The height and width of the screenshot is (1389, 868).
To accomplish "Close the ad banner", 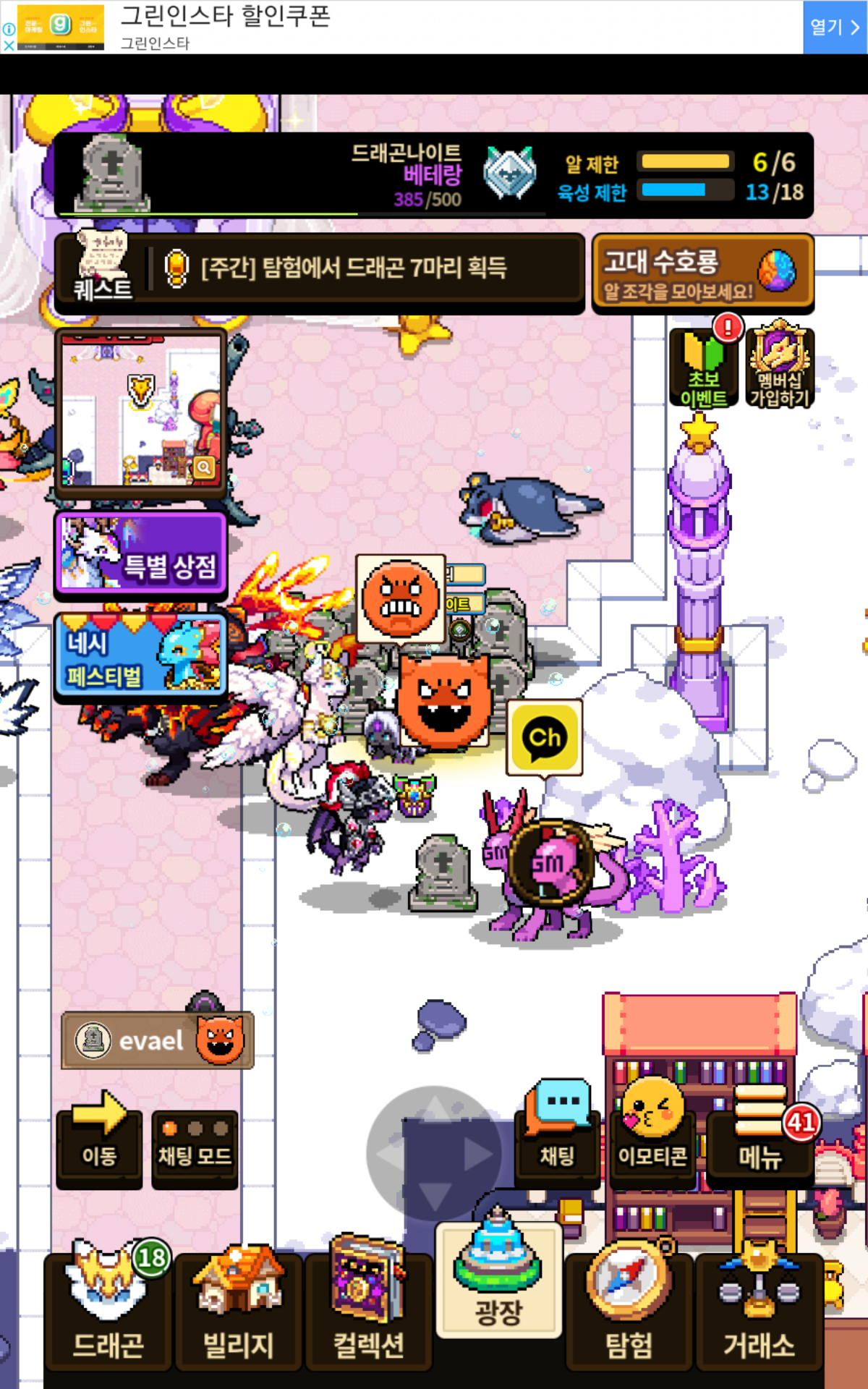I will point(8,45).
